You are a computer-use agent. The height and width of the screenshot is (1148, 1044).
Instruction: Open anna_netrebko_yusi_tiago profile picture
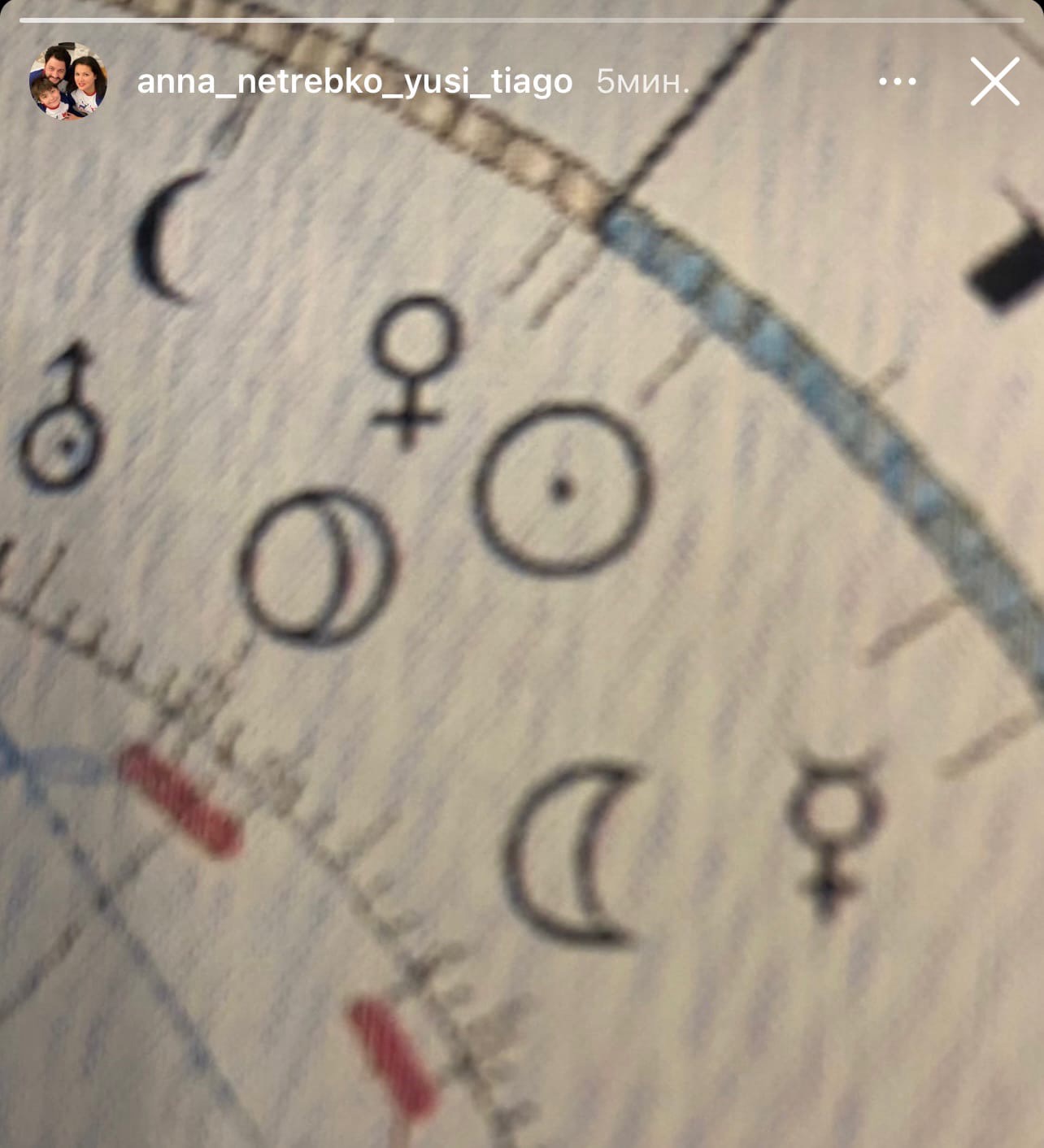[x=67, y=81]
